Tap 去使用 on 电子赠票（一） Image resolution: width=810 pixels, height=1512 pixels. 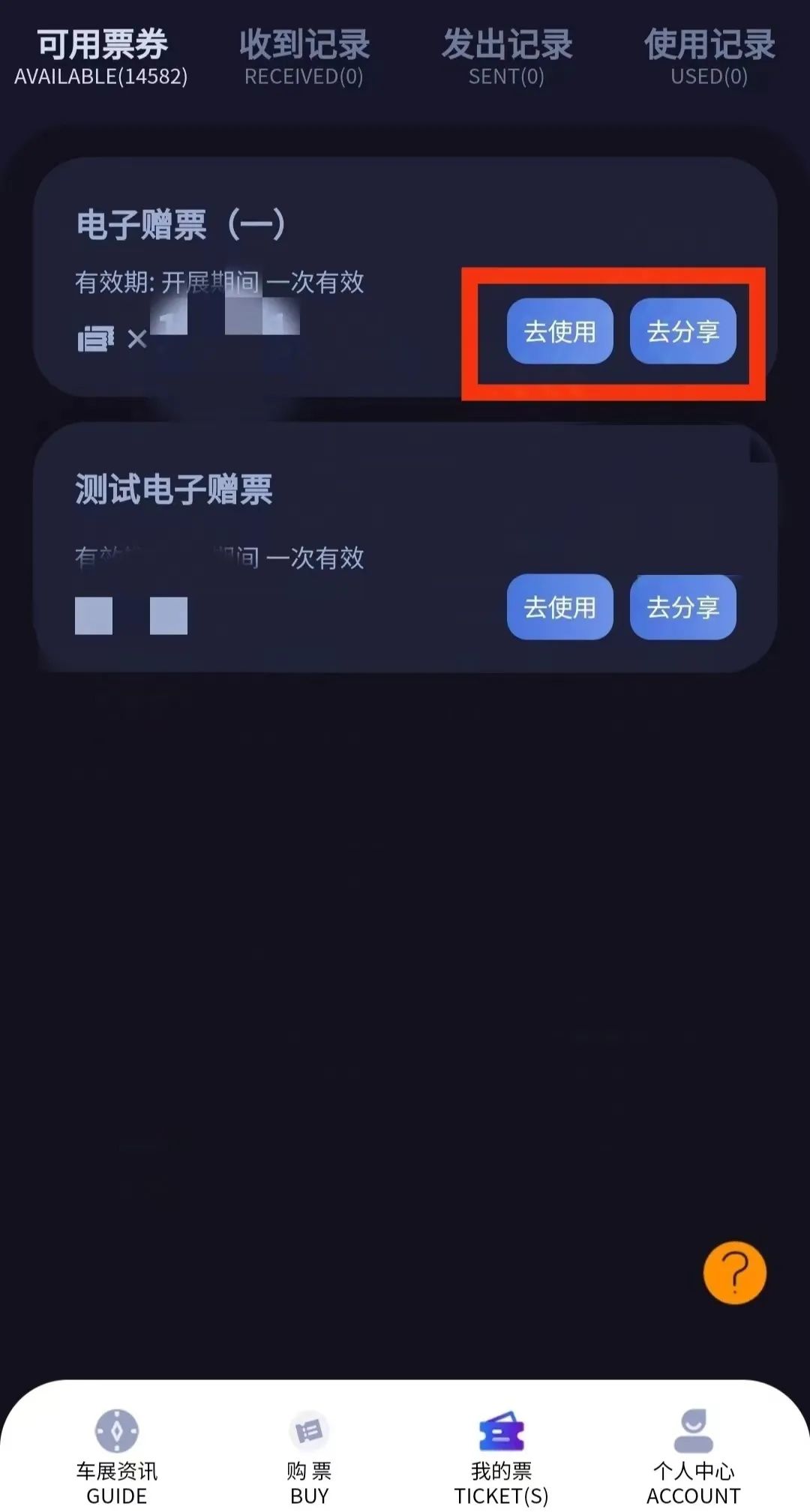pos(559,331)
